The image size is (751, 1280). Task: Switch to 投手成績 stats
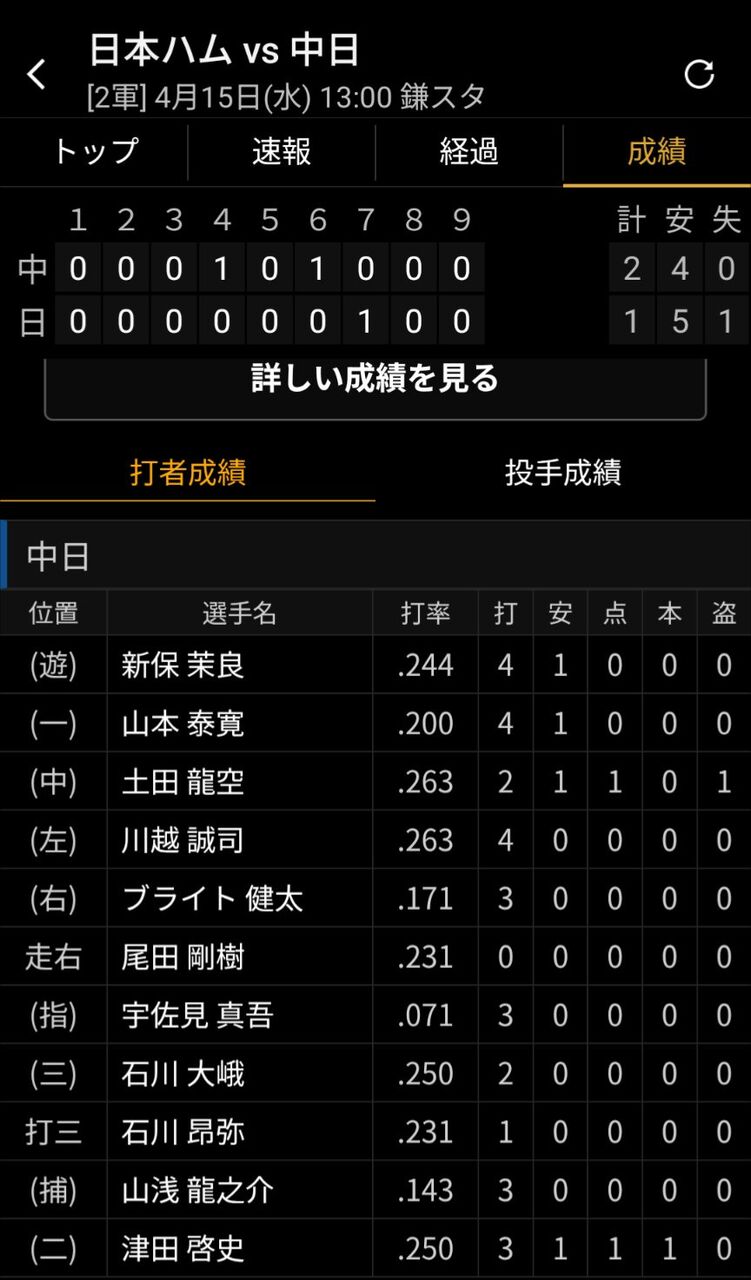coord(563,472)
